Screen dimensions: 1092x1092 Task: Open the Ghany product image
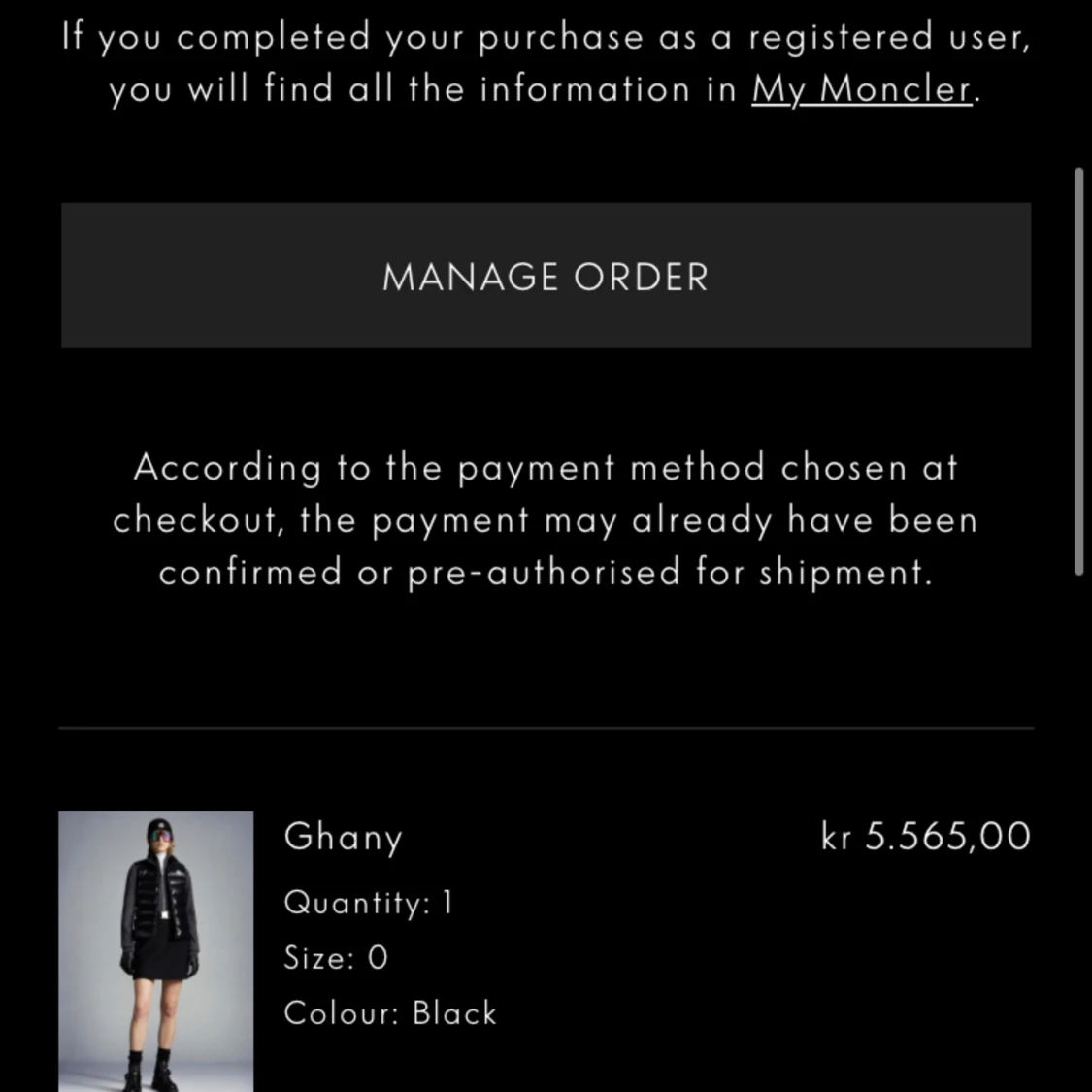(156, 950)
